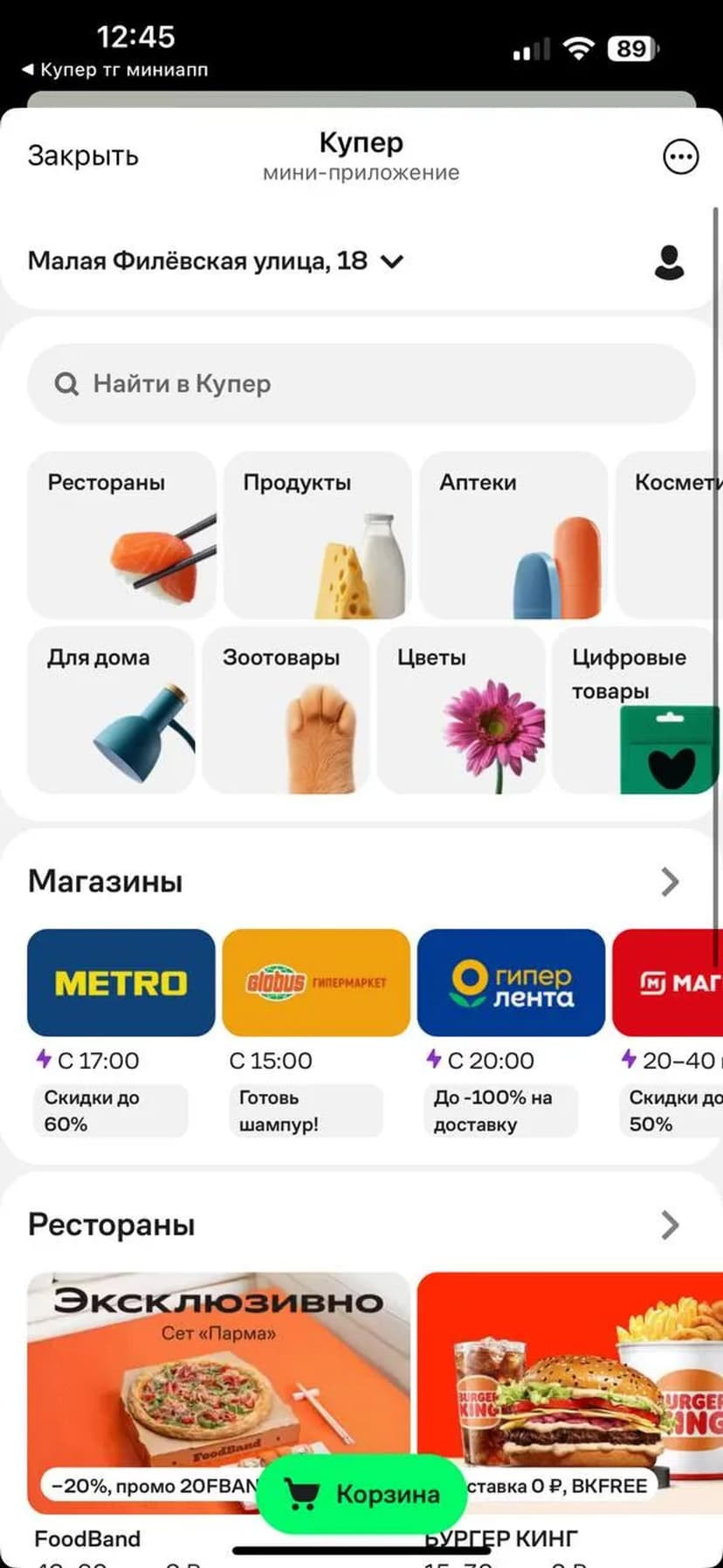Open the METRO store card
723x1568 pixels.
tap(121, 983)
